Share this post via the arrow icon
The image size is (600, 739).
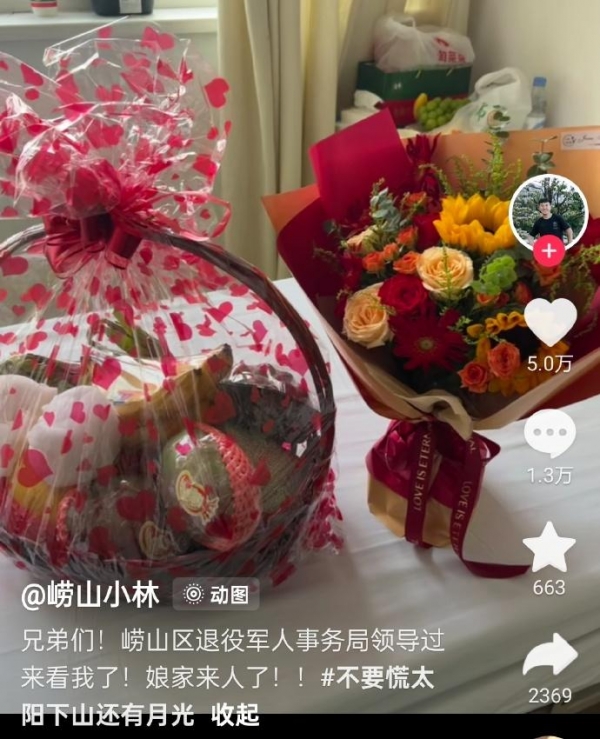(x=549, y=654)
